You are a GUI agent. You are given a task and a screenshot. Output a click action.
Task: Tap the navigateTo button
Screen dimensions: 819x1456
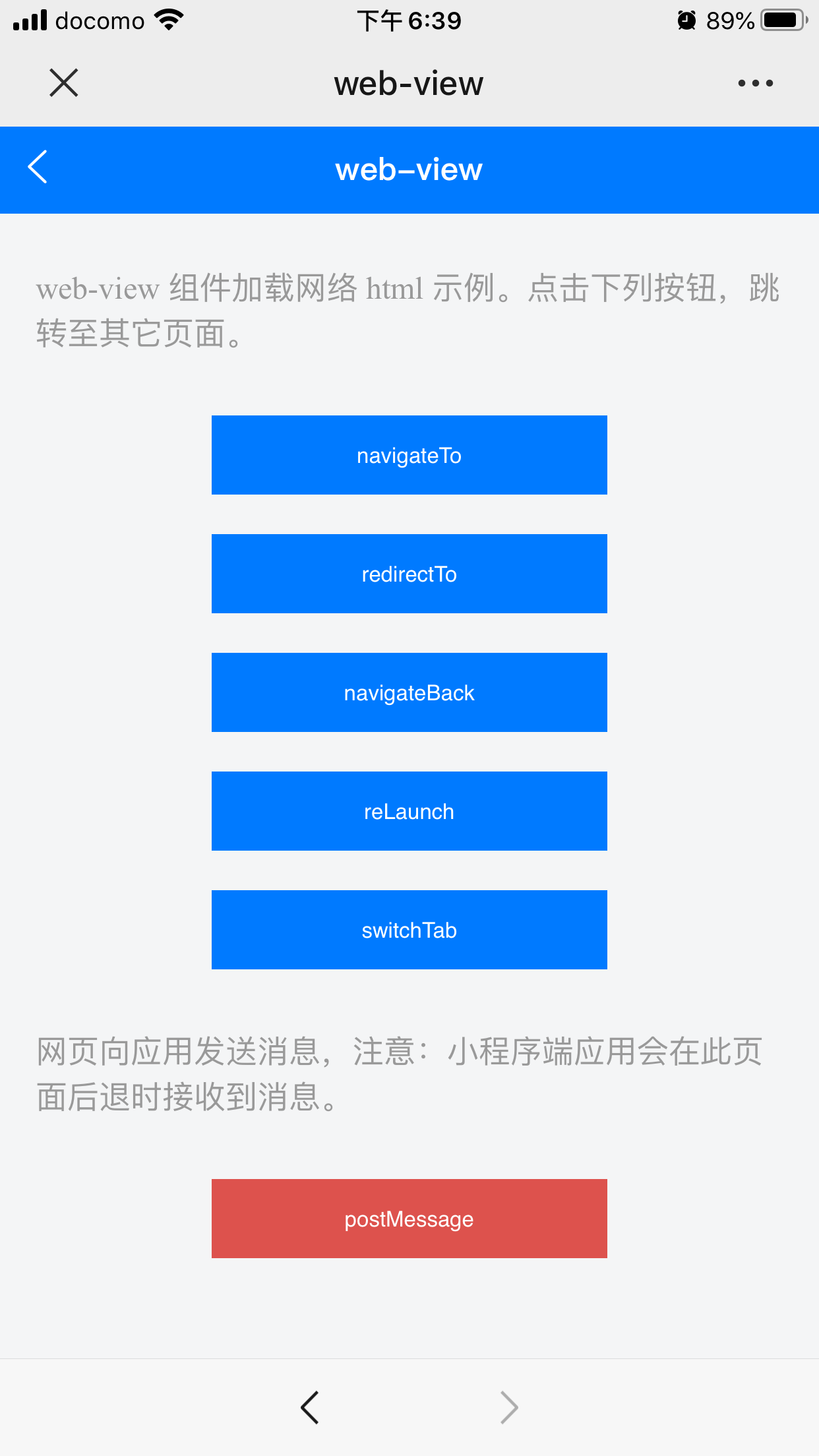coord(409,455)
